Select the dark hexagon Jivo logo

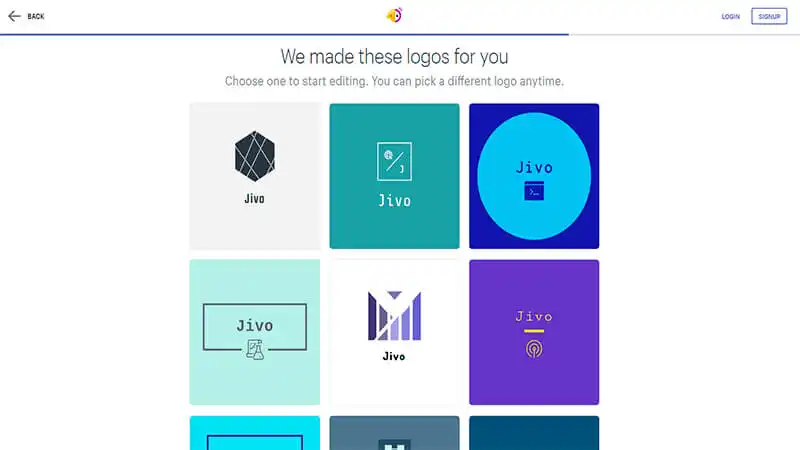(x=254, y=176)
